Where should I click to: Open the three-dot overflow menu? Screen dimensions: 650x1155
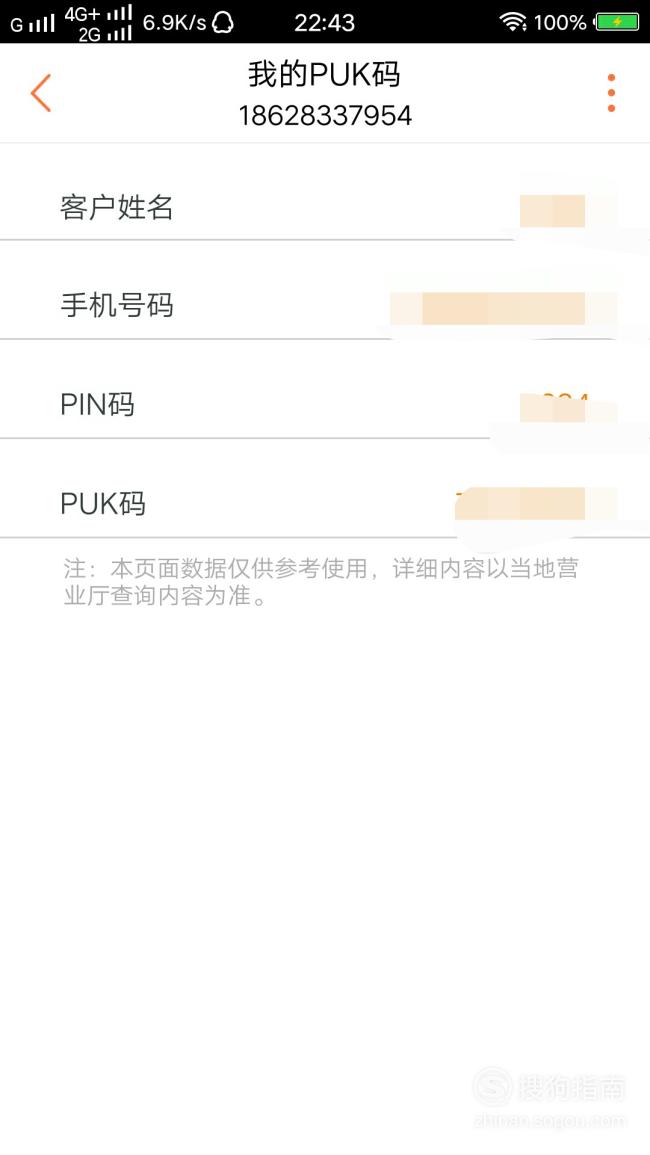pos(611,93)
